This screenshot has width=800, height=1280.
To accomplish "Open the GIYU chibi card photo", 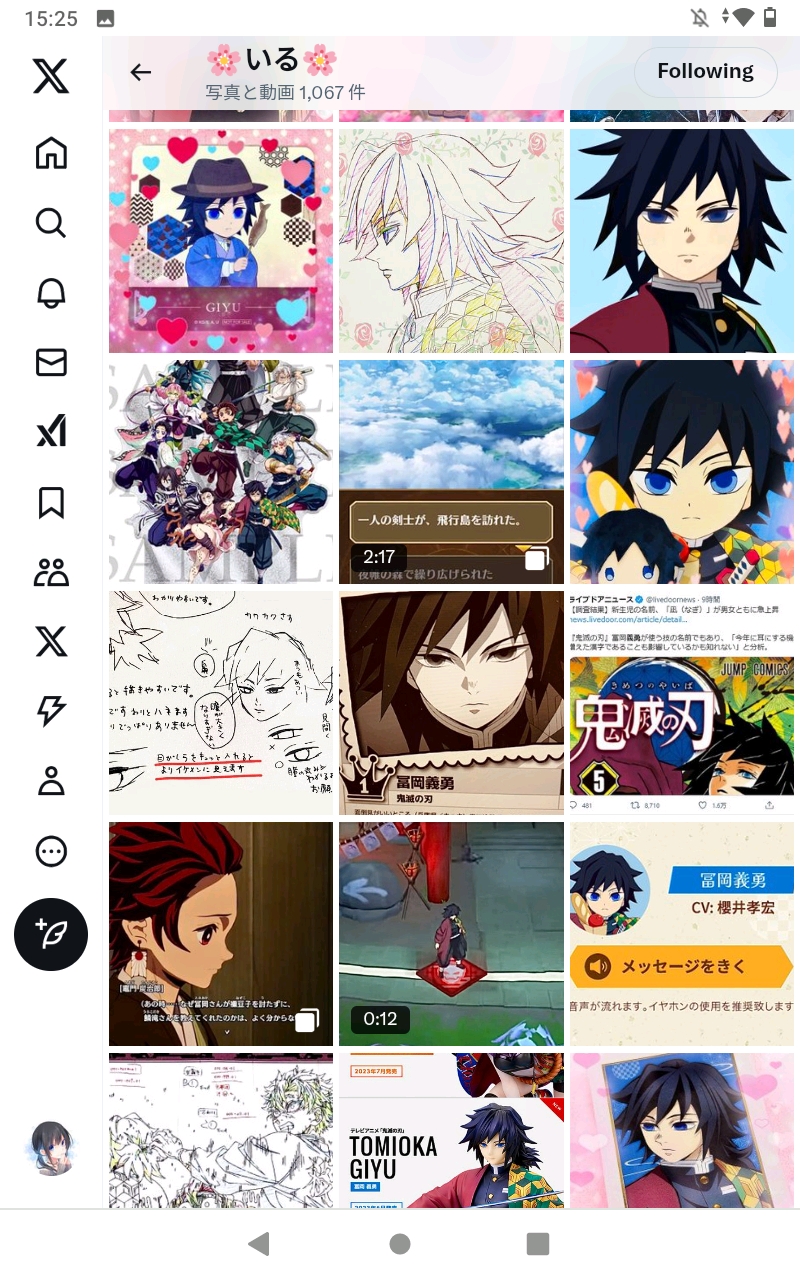I will click(221, 241).
